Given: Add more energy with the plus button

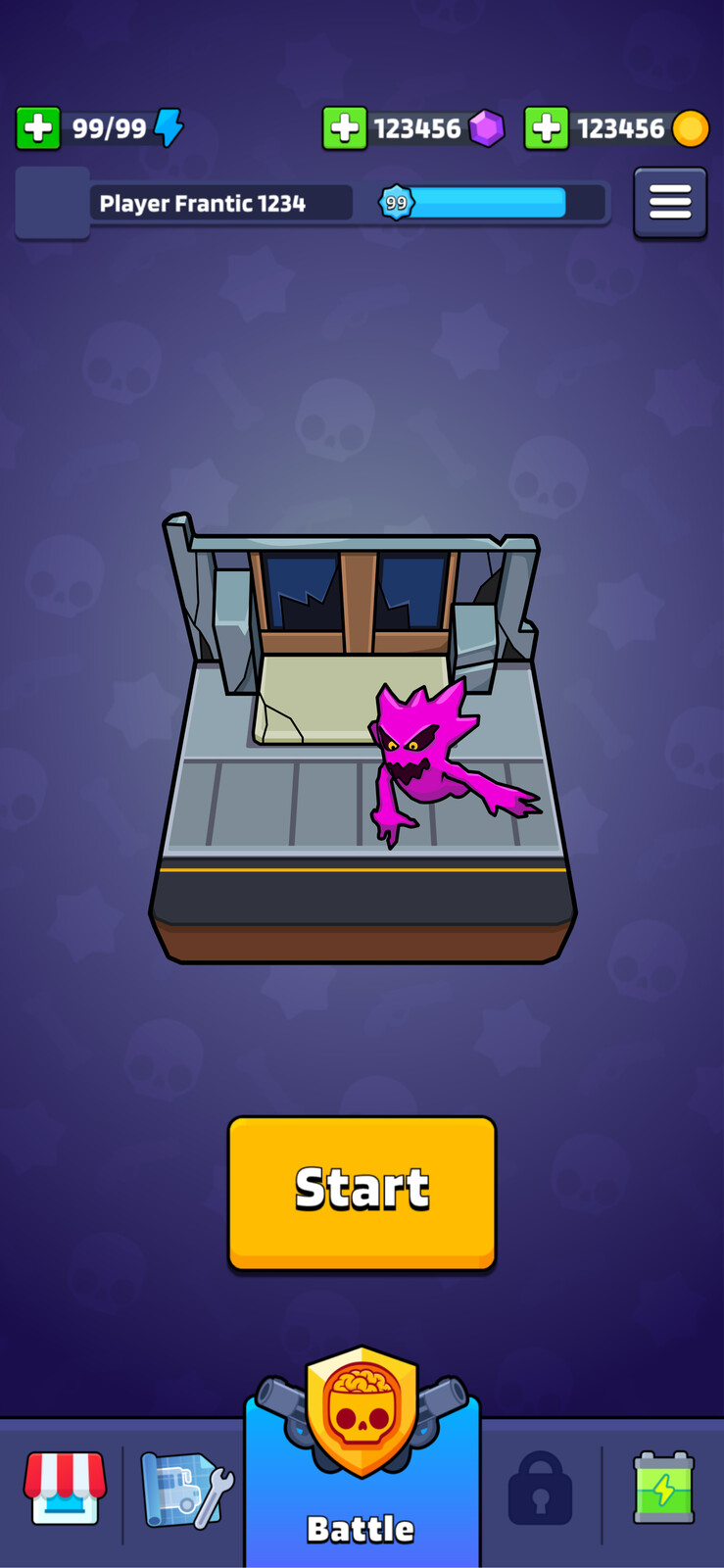Looking at the screenshot, I should pyautogui.click(x=38, y=128).
